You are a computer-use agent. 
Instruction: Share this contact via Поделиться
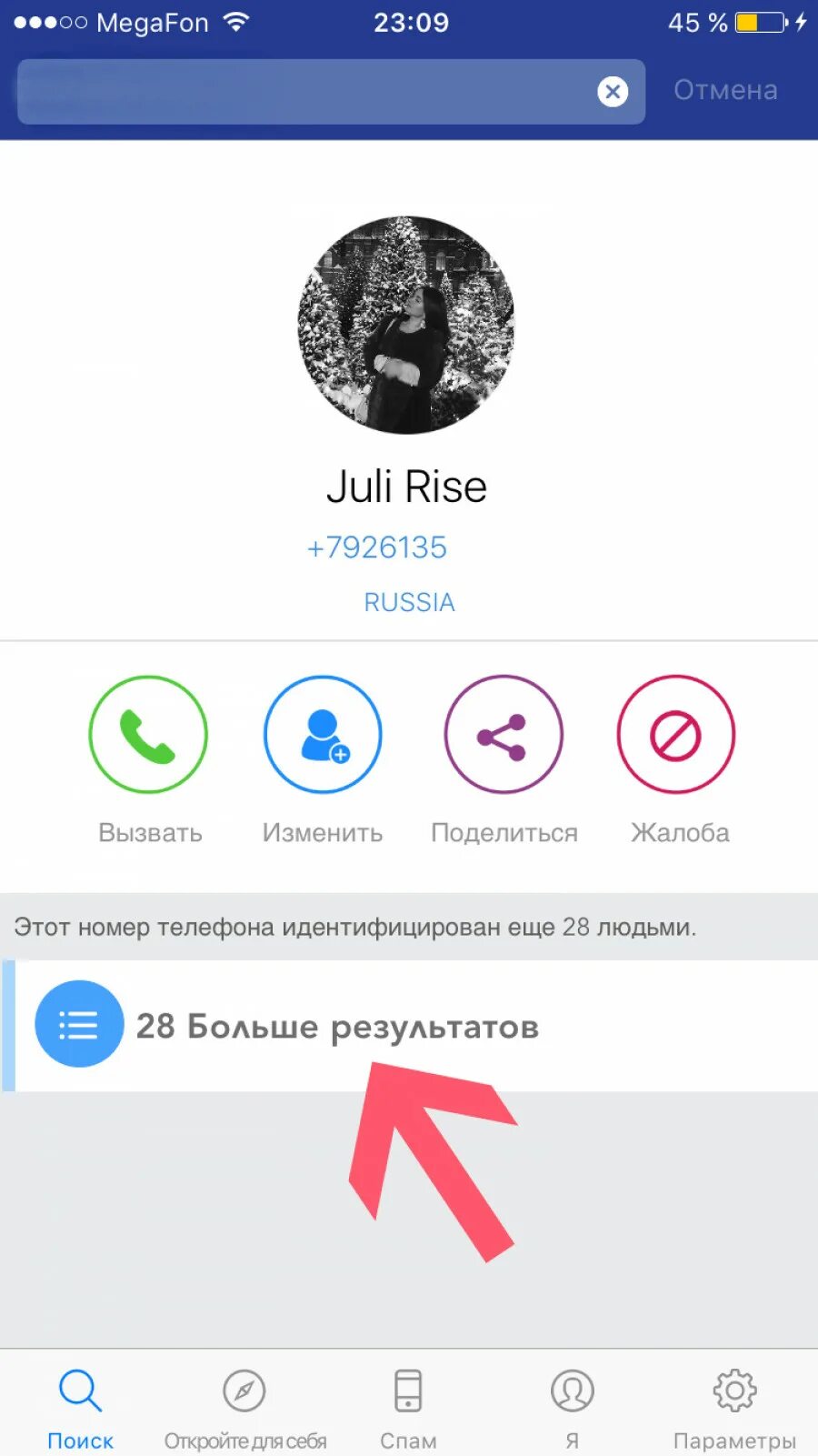click(x=503, y=735)
